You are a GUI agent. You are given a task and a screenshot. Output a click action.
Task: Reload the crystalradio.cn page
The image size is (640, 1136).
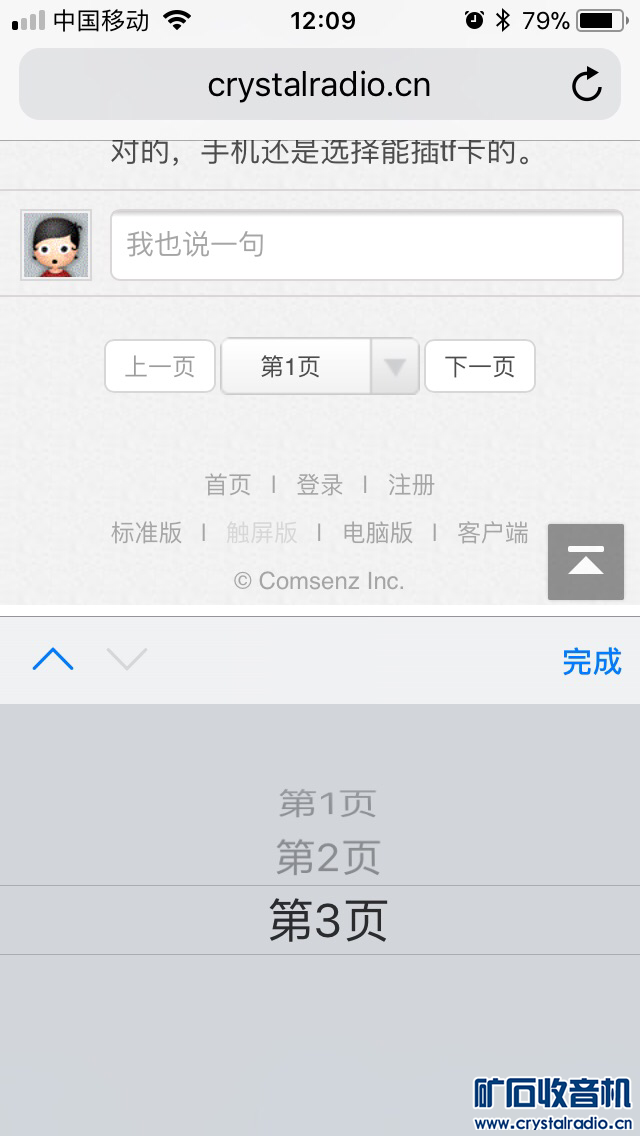click(587, 85)
